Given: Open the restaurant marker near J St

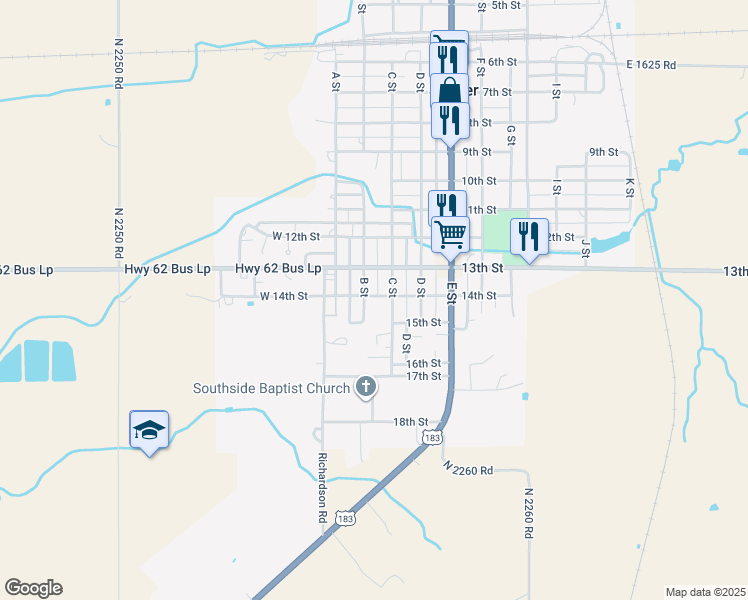Looking at the screenshot, I should point(529,237).
